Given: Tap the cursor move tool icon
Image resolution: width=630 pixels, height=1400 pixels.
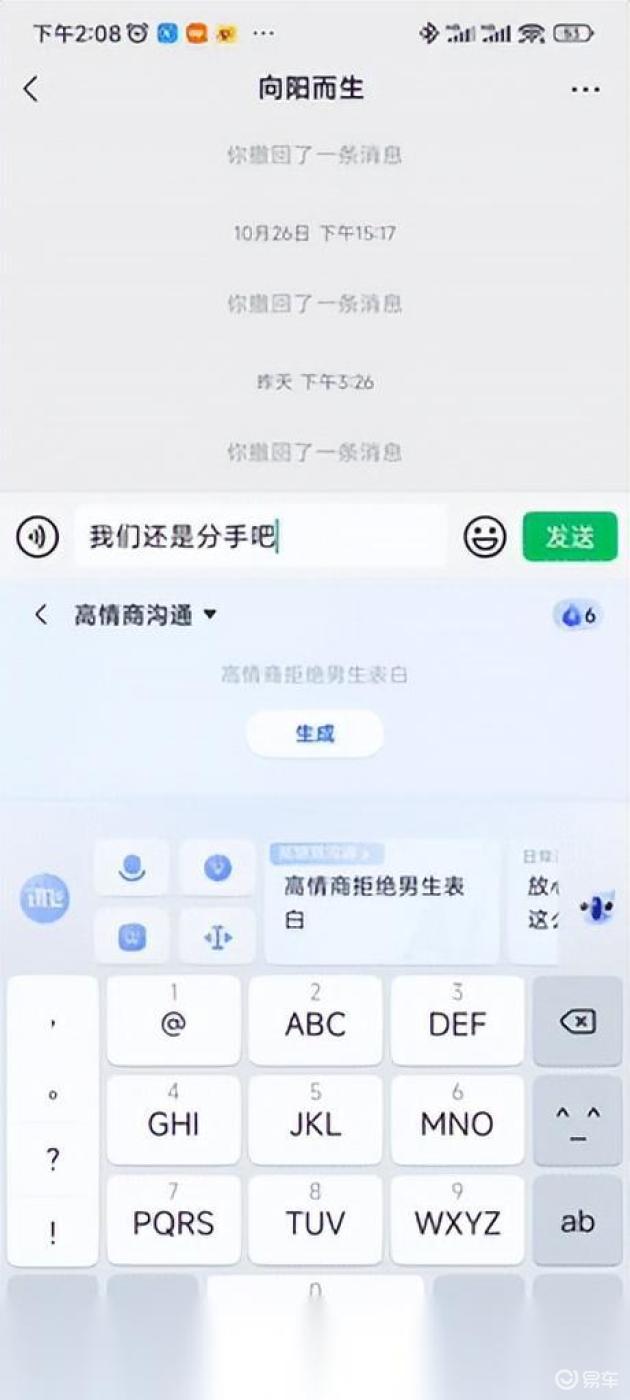Looking at the screenshot, I should 217,937.
